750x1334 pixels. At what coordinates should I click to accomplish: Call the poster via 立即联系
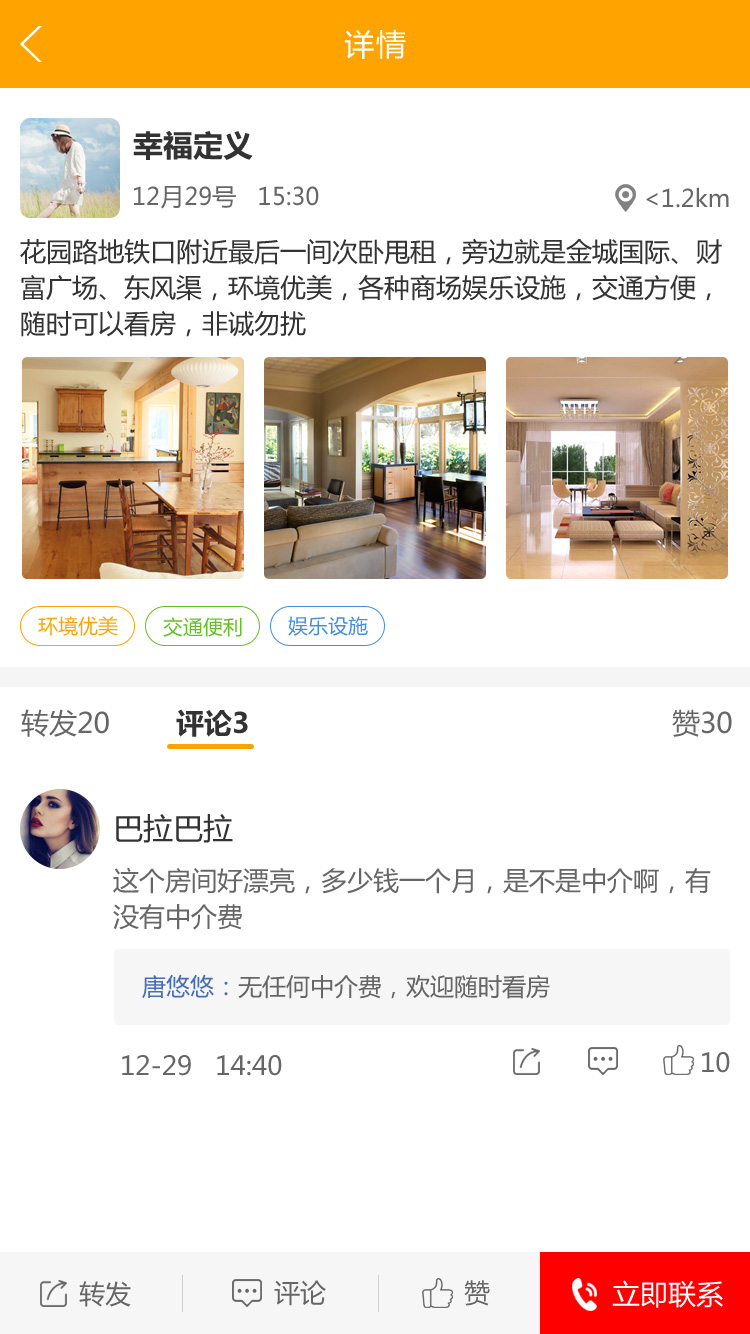(x=645, y=1293)
